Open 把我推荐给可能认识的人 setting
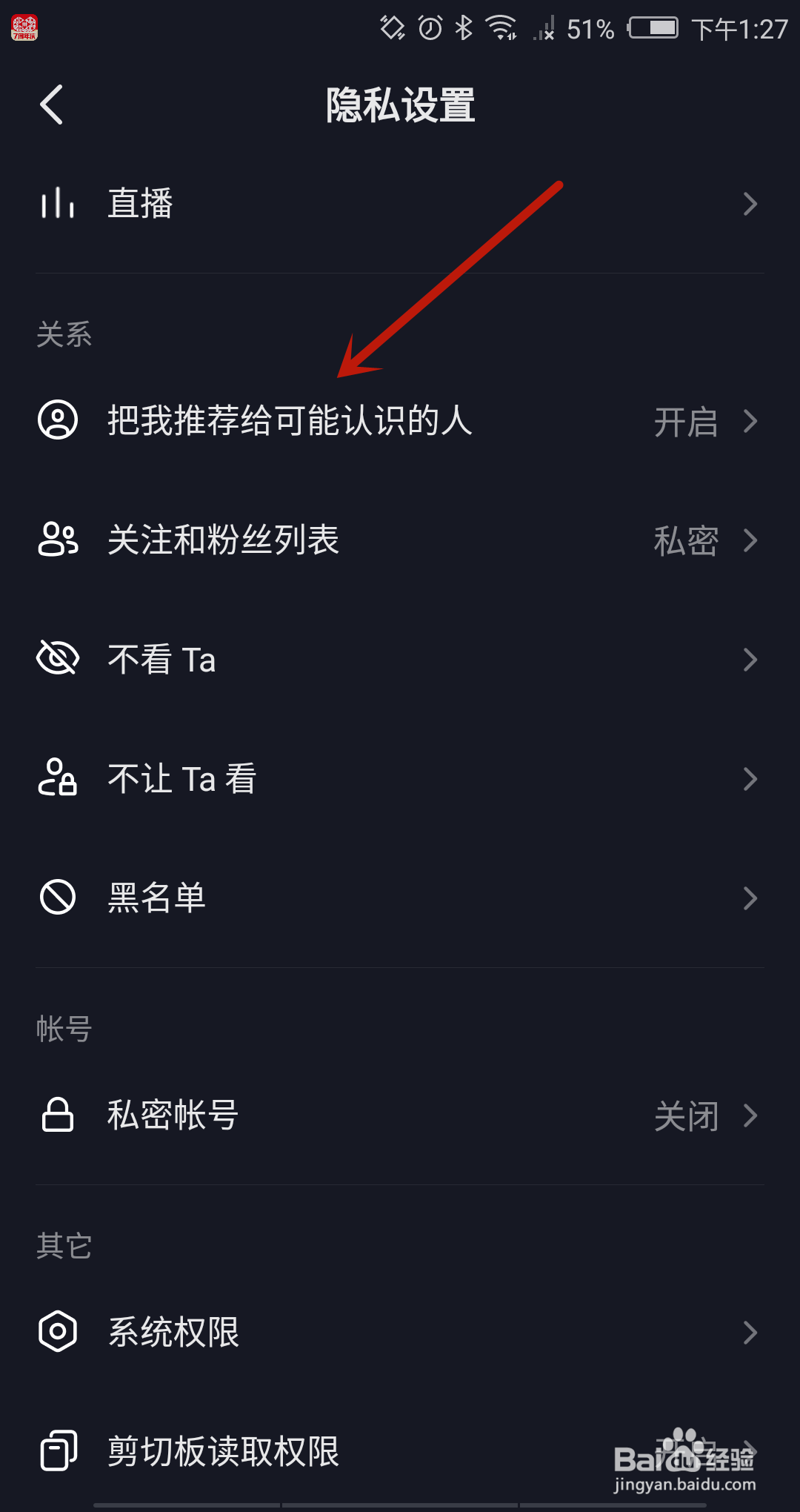800x1512 pixels. coord(400,421)
